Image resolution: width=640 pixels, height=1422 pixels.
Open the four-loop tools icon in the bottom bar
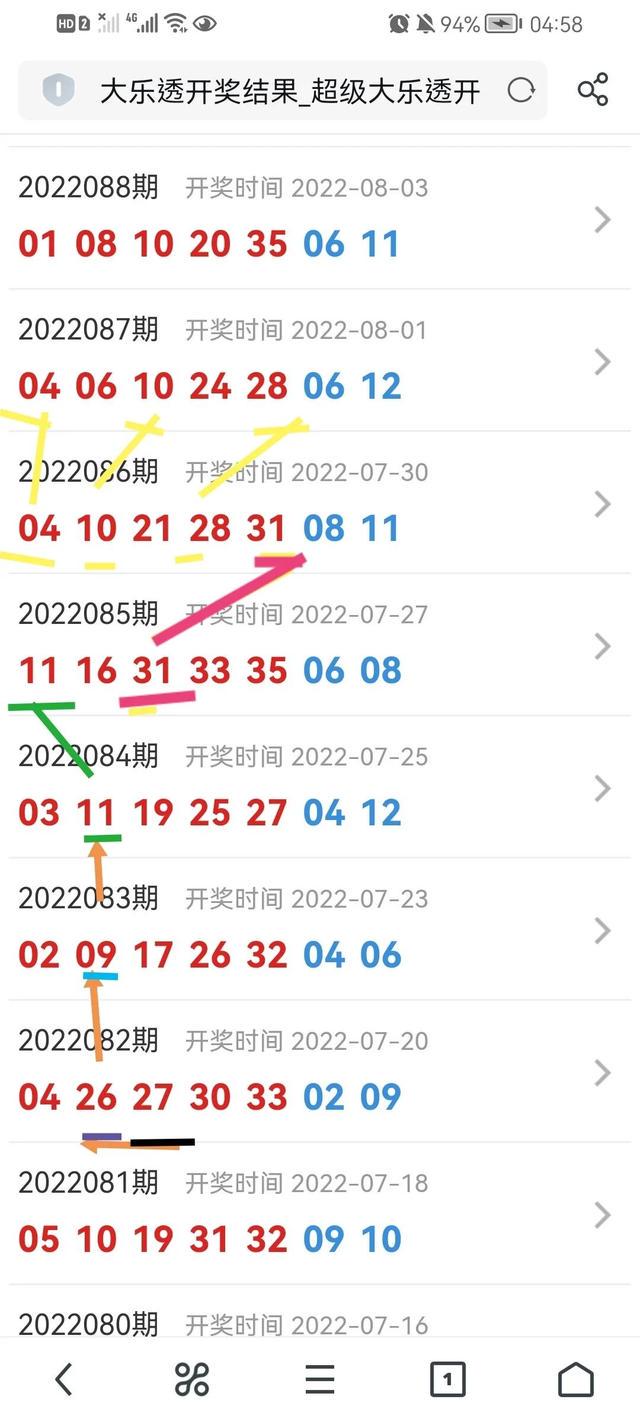click(x=191, y=1380)
